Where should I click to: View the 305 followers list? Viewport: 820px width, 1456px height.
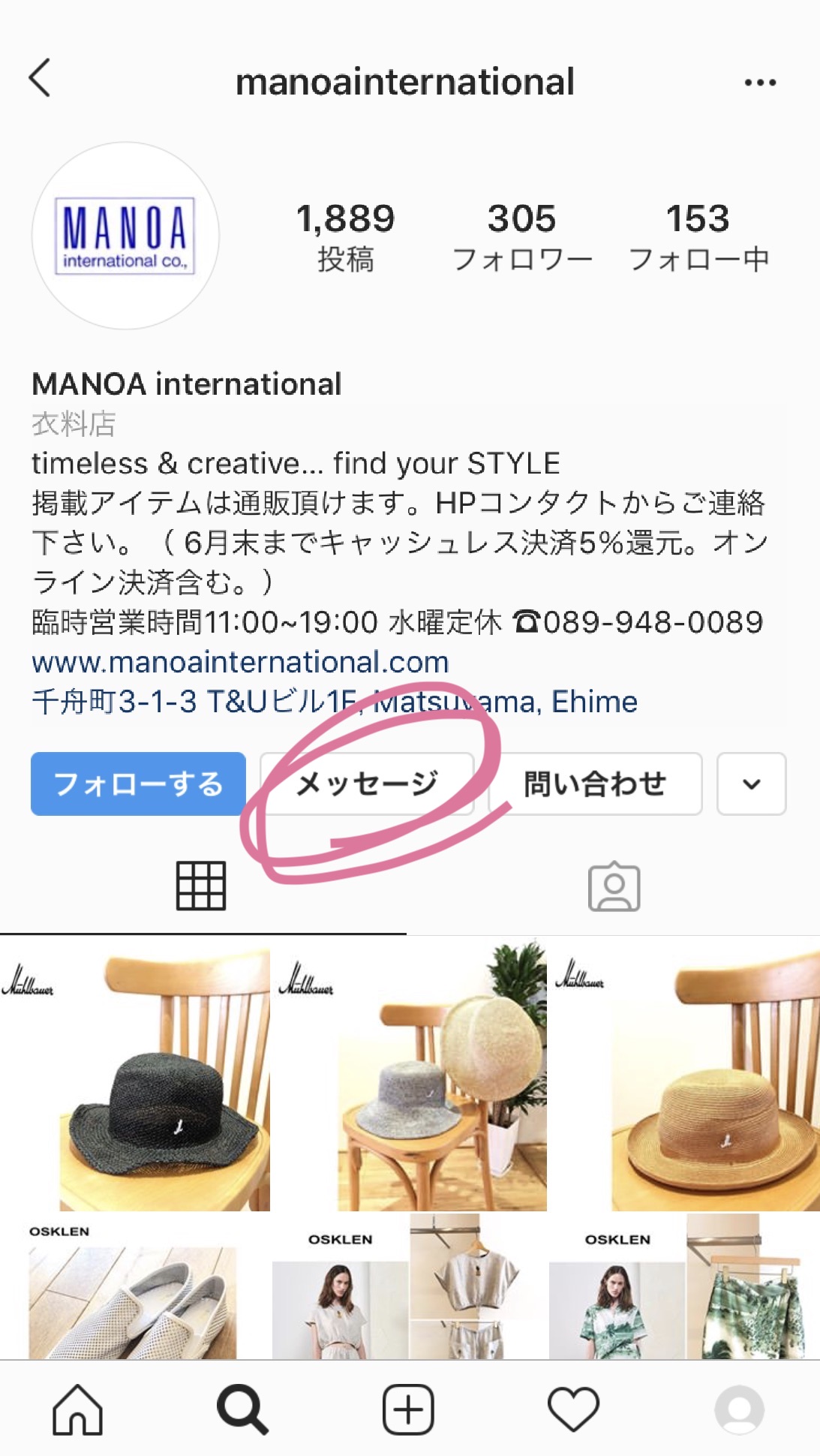(x=522, y=236)
